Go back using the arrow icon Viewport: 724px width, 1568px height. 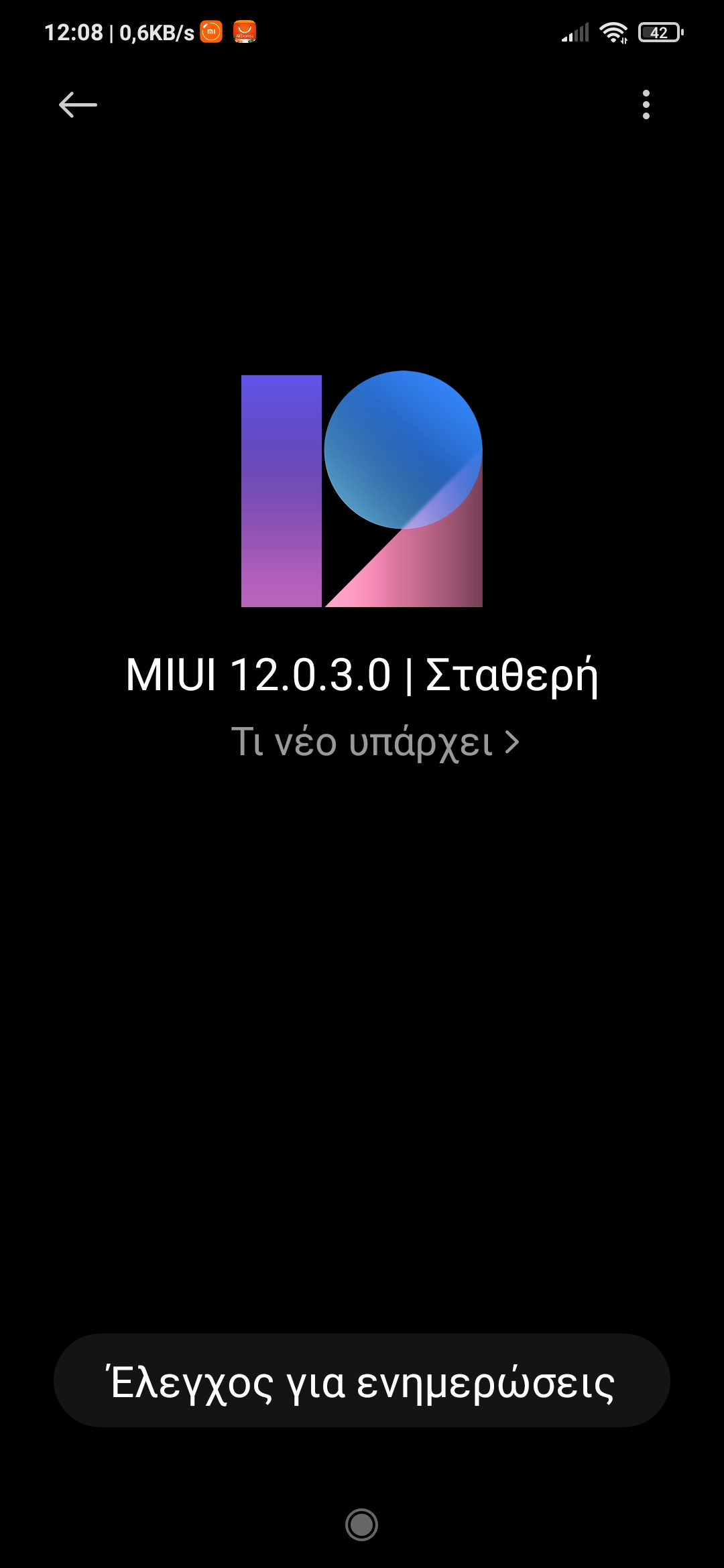(78, 105)
